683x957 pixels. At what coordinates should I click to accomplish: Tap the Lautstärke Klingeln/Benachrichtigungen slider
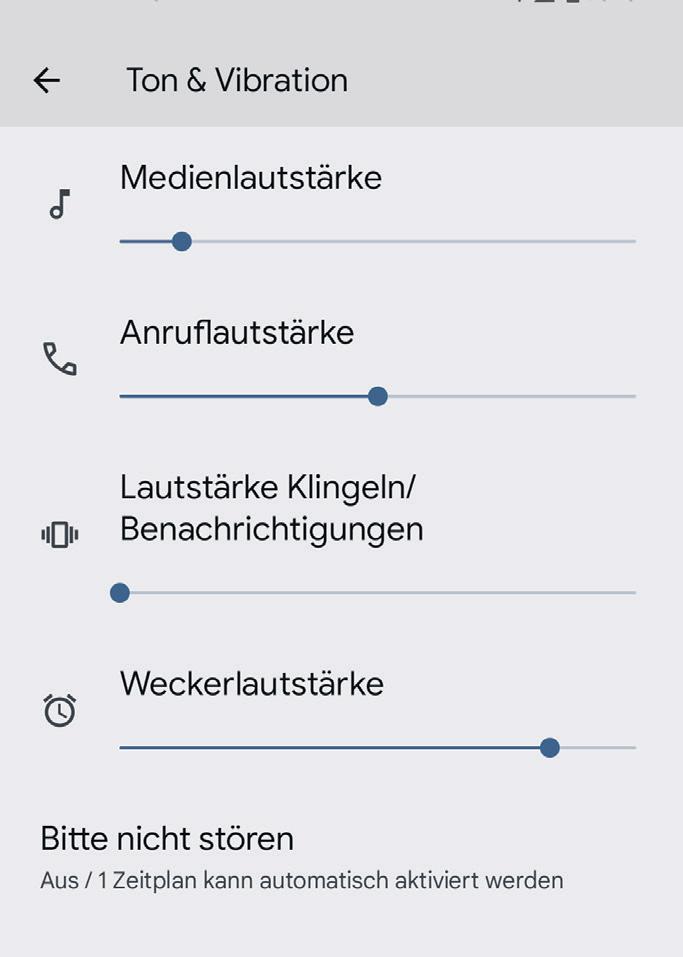pos(377,593)
